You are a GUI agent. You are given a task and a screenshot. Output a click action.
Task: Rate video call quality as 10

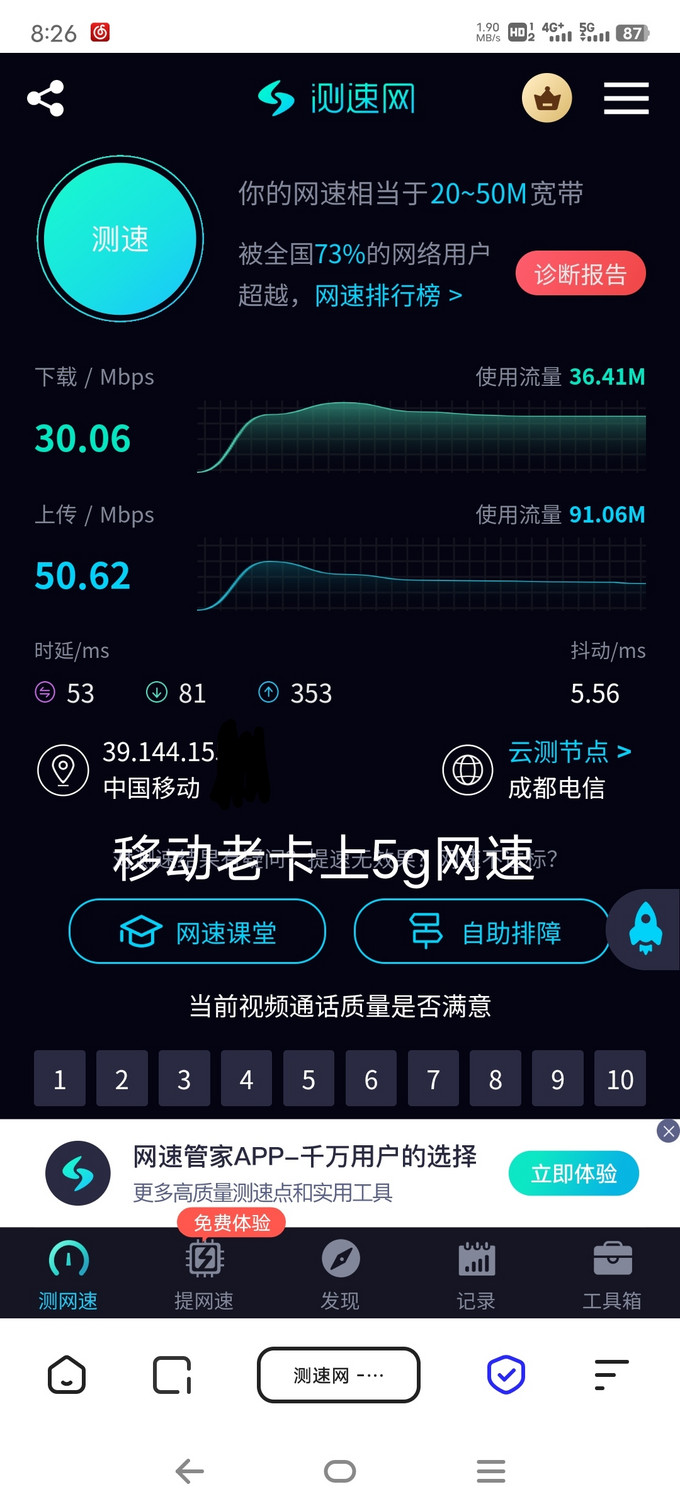[x=620, y=1079]
